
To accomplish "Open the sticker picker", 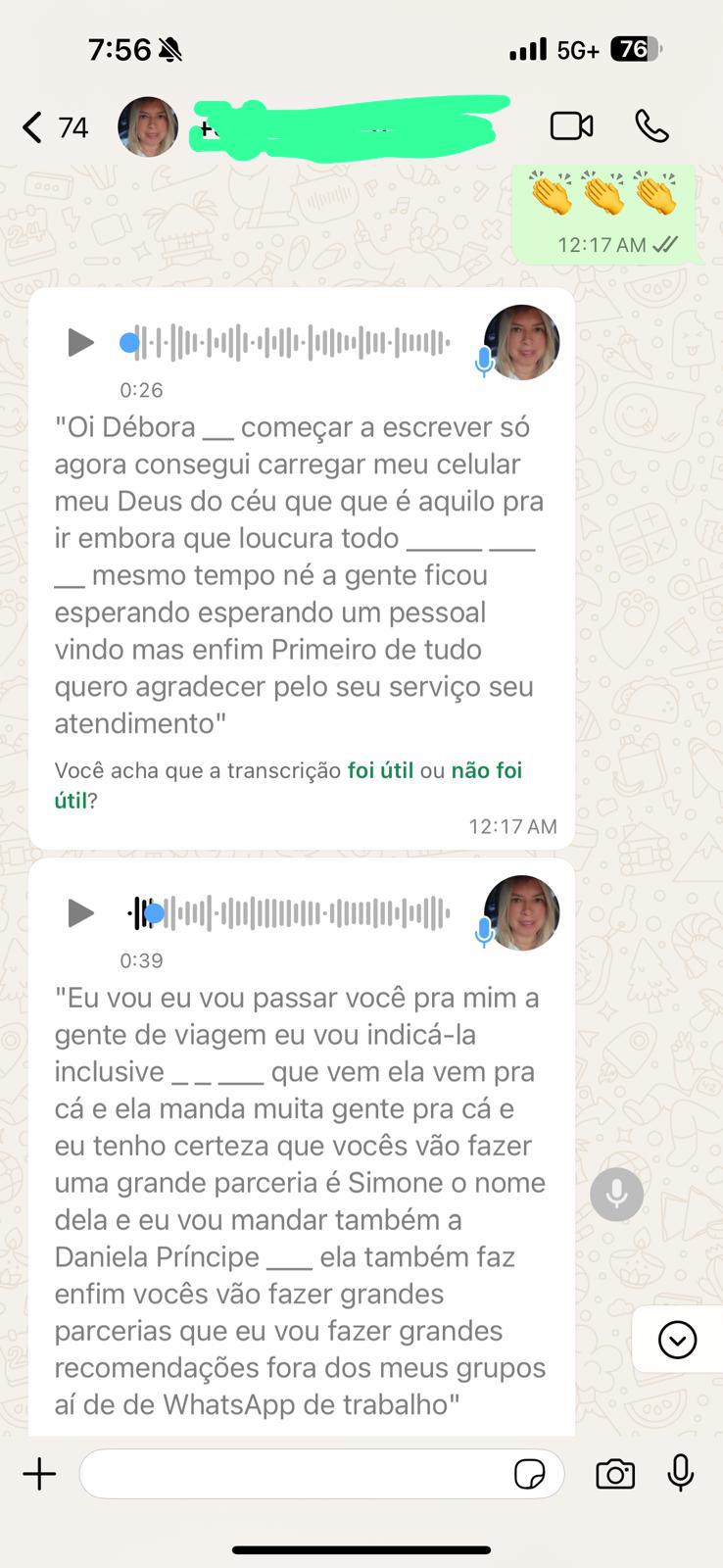I will point(529,1474).
